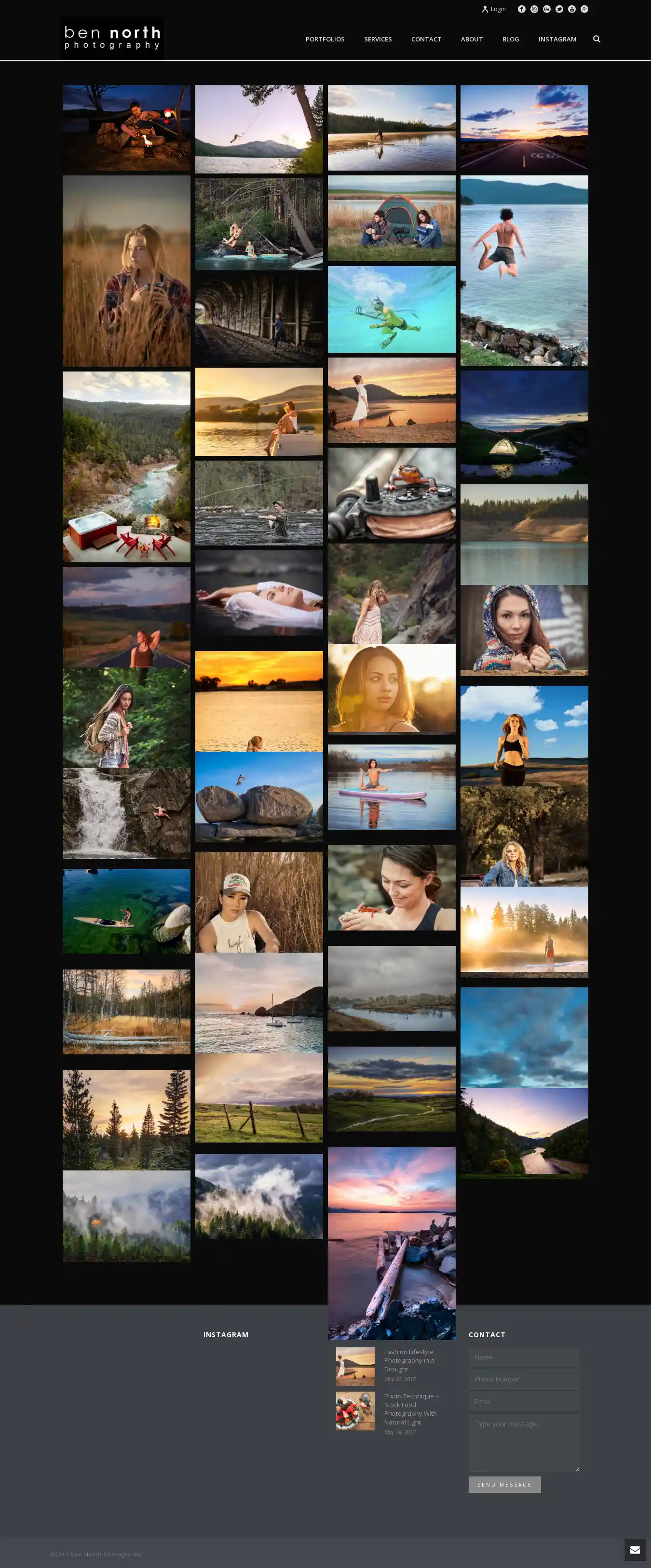Focus the Name field
Viewport: 651px width, 1568px height.
pos(524,1357)
